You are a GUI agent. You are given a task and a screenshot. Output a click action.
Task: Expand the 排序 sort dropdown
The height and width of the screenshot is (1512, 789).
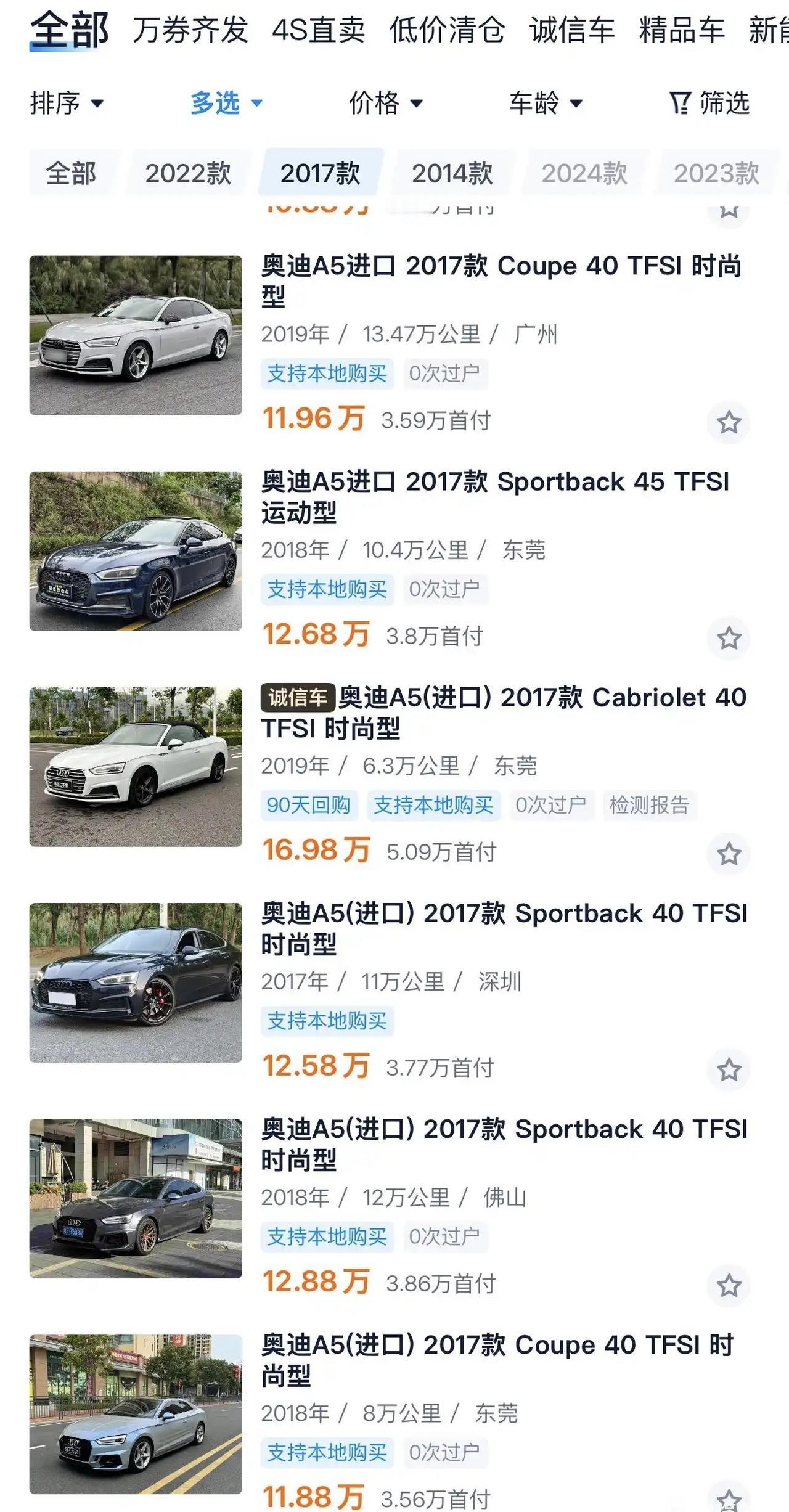67,103
